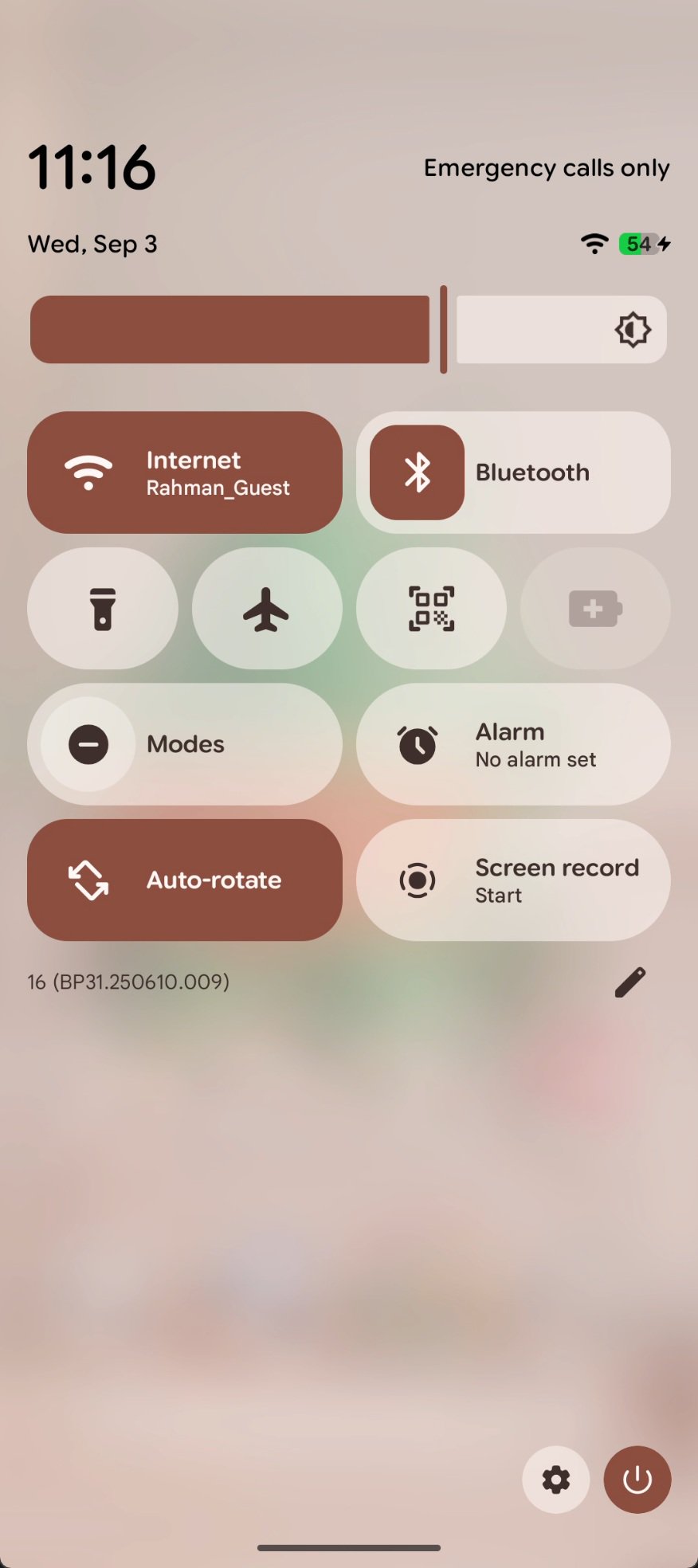Image resolution: width=698 pixels, height=1568 pixels.
Task: Open the Internet tile for Rahman_Guest
Action: [x=185, y=472]
